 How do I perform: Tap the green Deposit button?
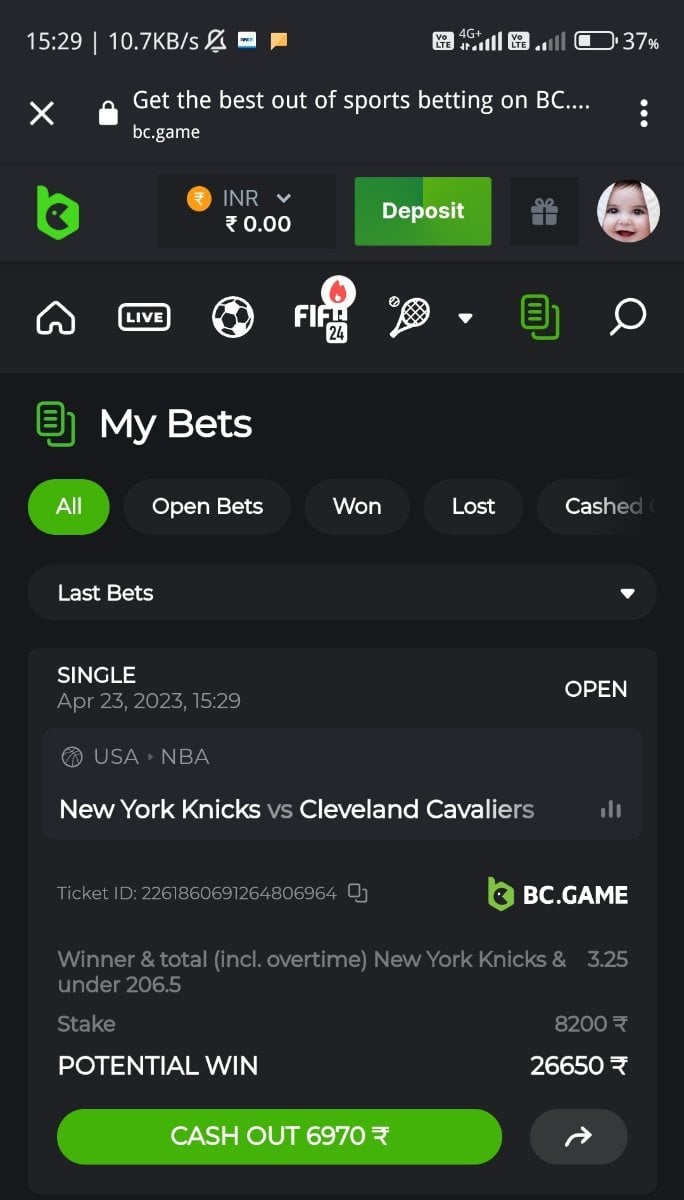point(423,211)
